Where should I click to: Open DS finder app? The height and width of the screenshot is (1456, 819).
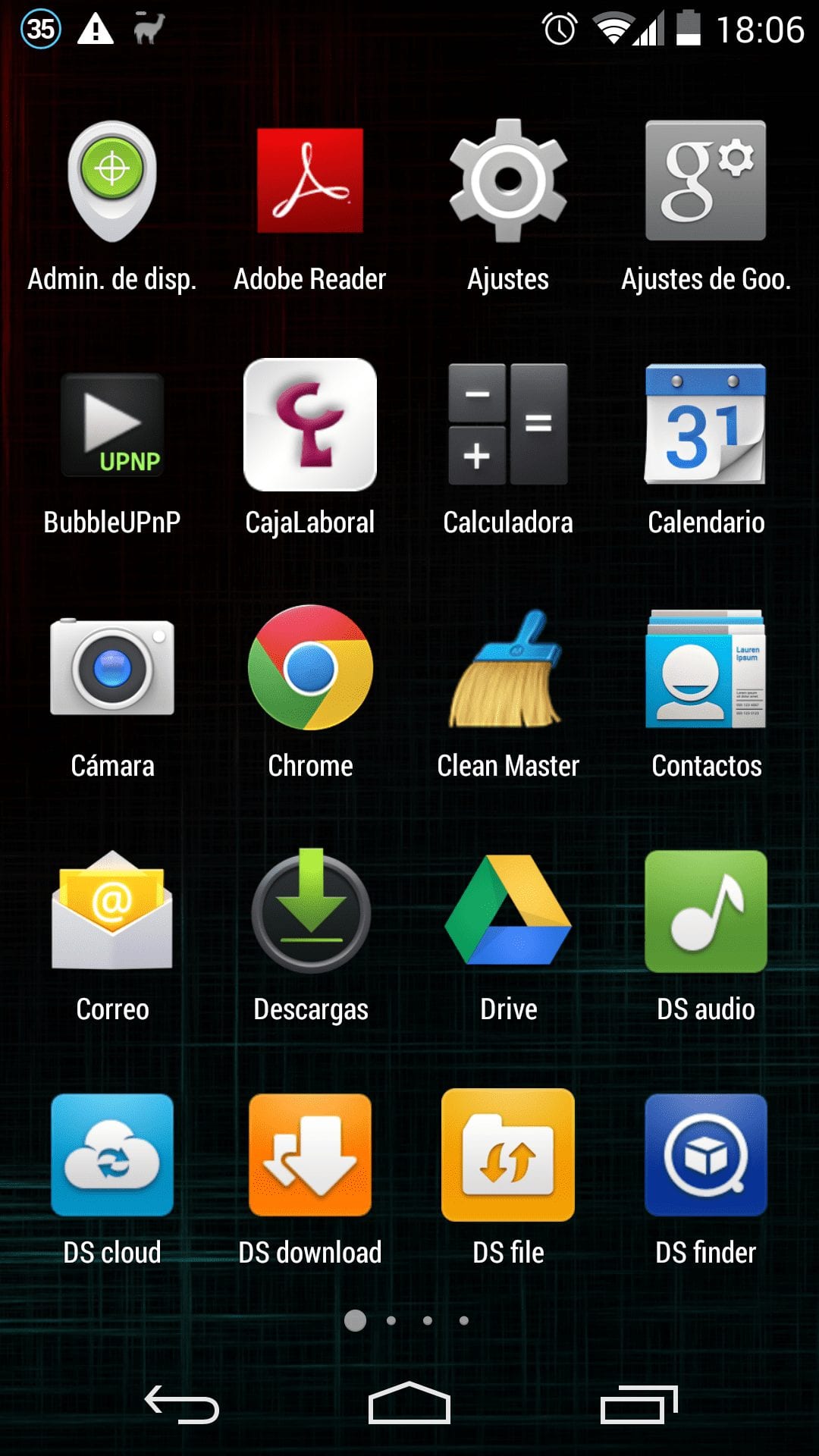(705, 1156)
